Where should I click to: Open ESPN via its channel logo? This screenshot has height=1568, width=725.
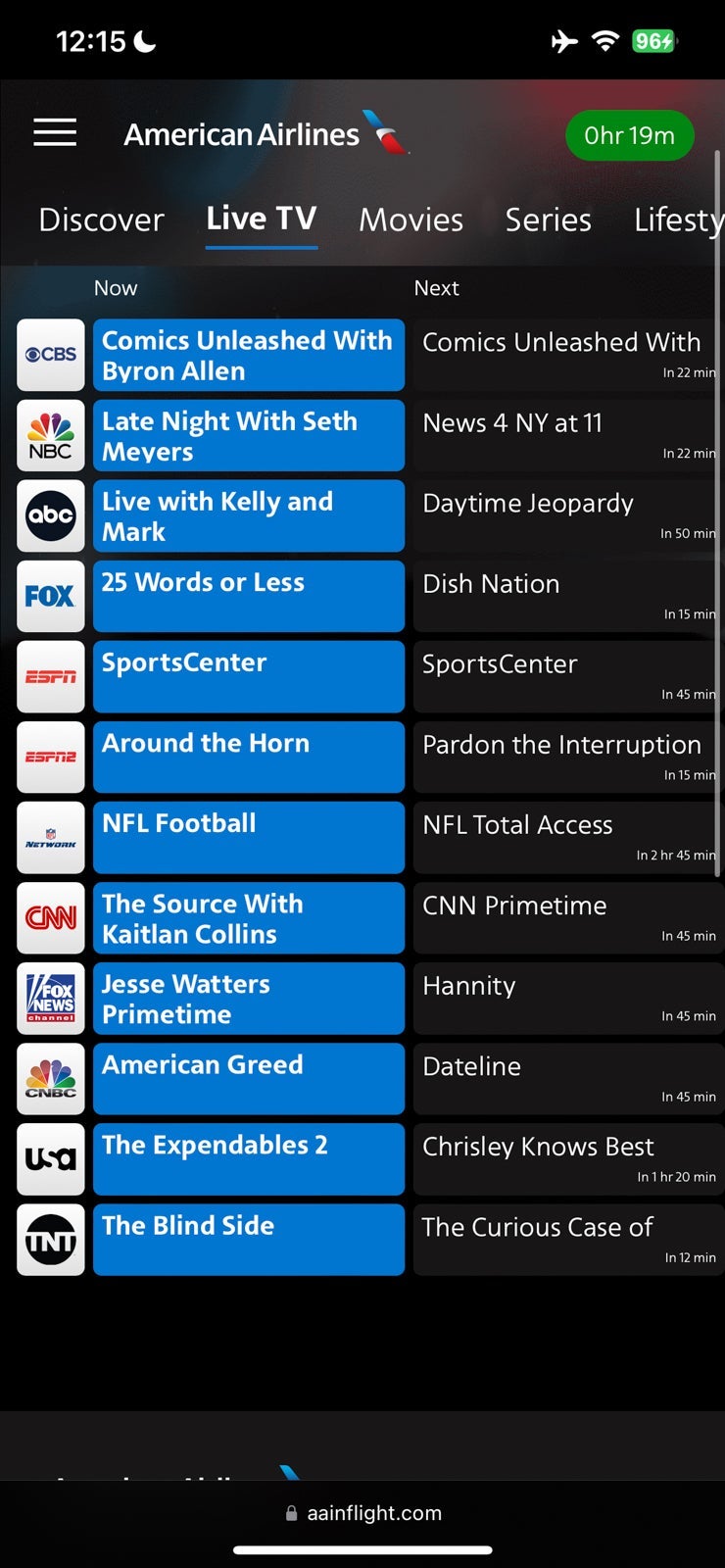[51, 676]
